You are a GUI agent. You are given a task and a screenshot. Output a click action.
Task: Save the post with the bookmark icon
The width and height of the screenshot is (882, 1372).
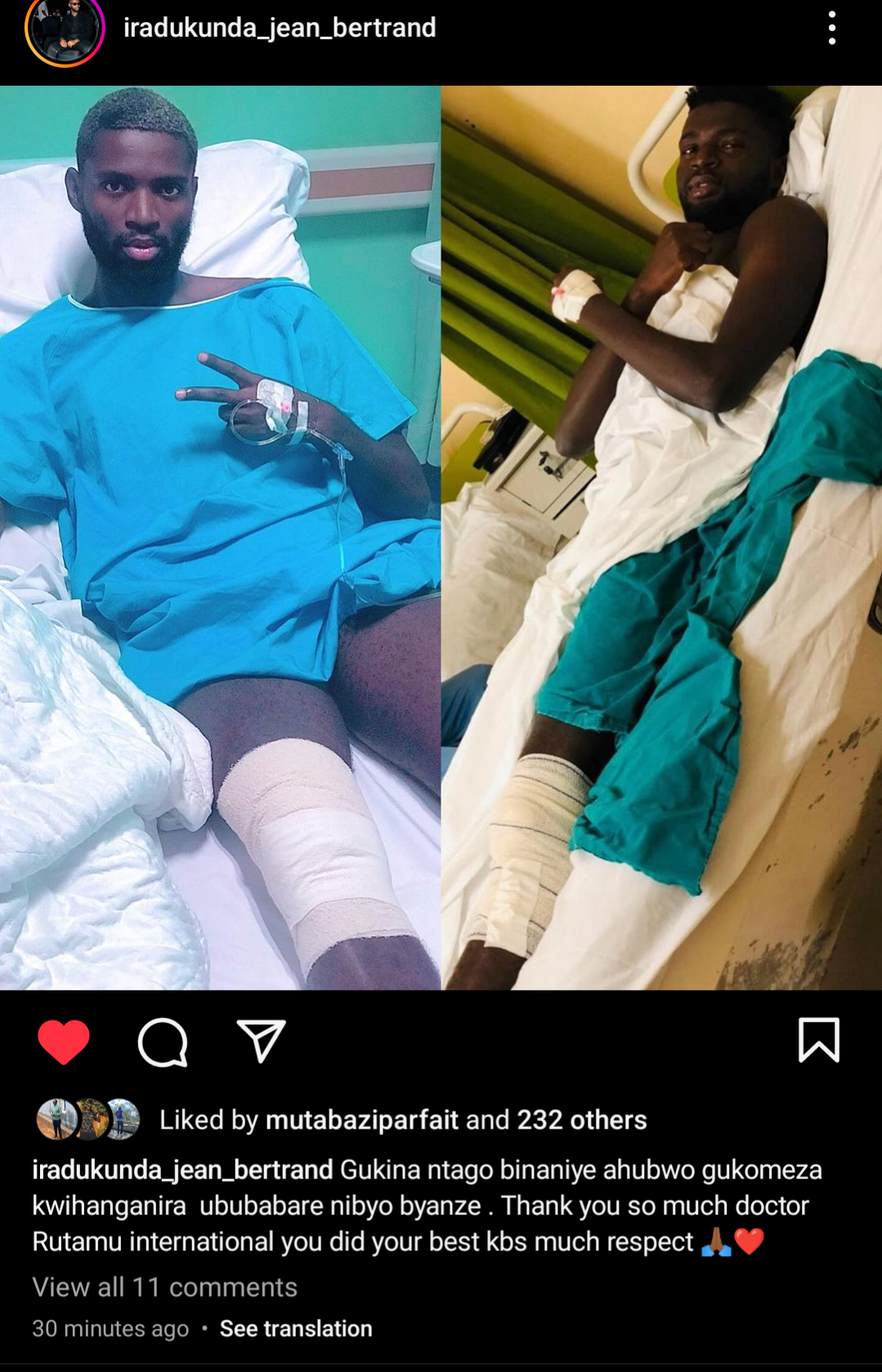(x=818, y=1040)
